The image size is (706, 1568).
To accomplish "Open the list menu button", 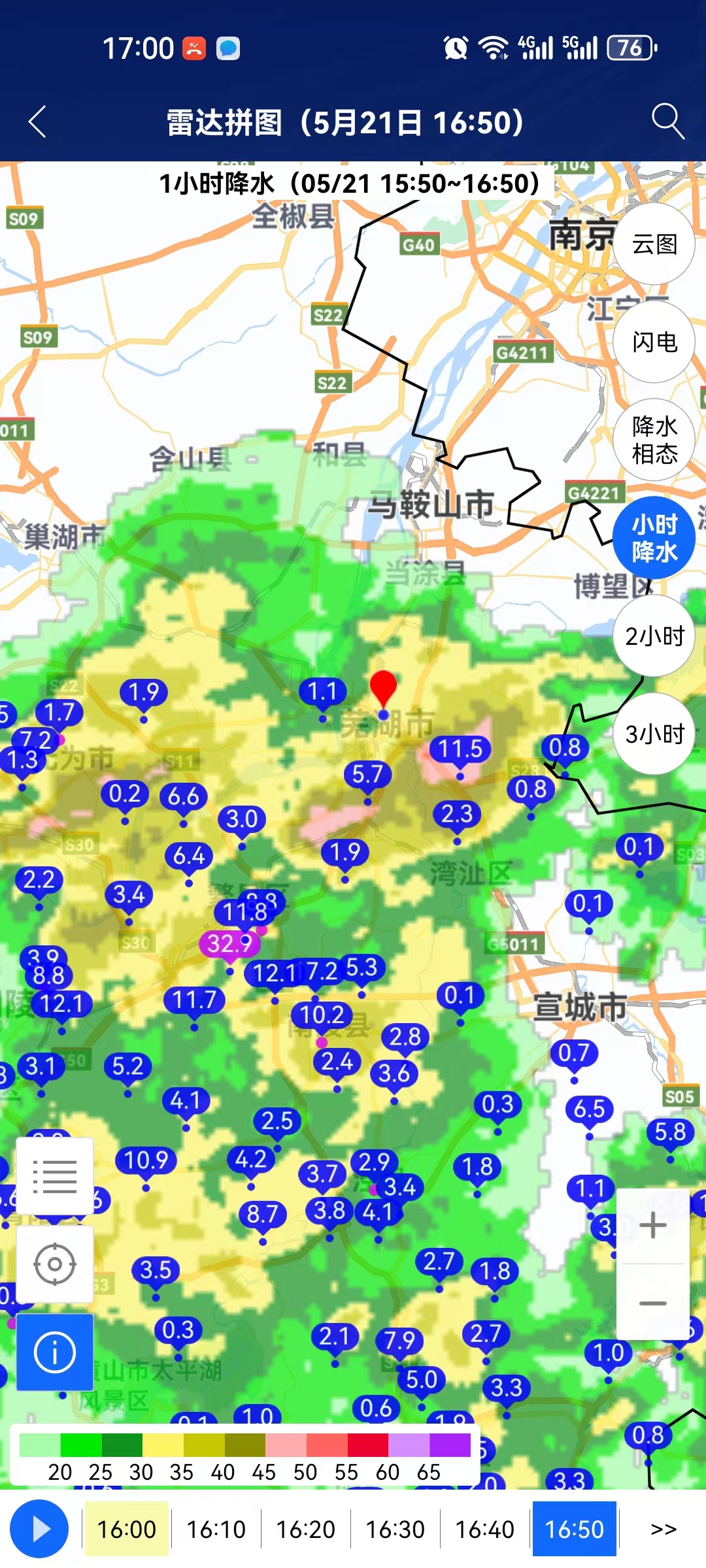I will [x=55, y=1176].
